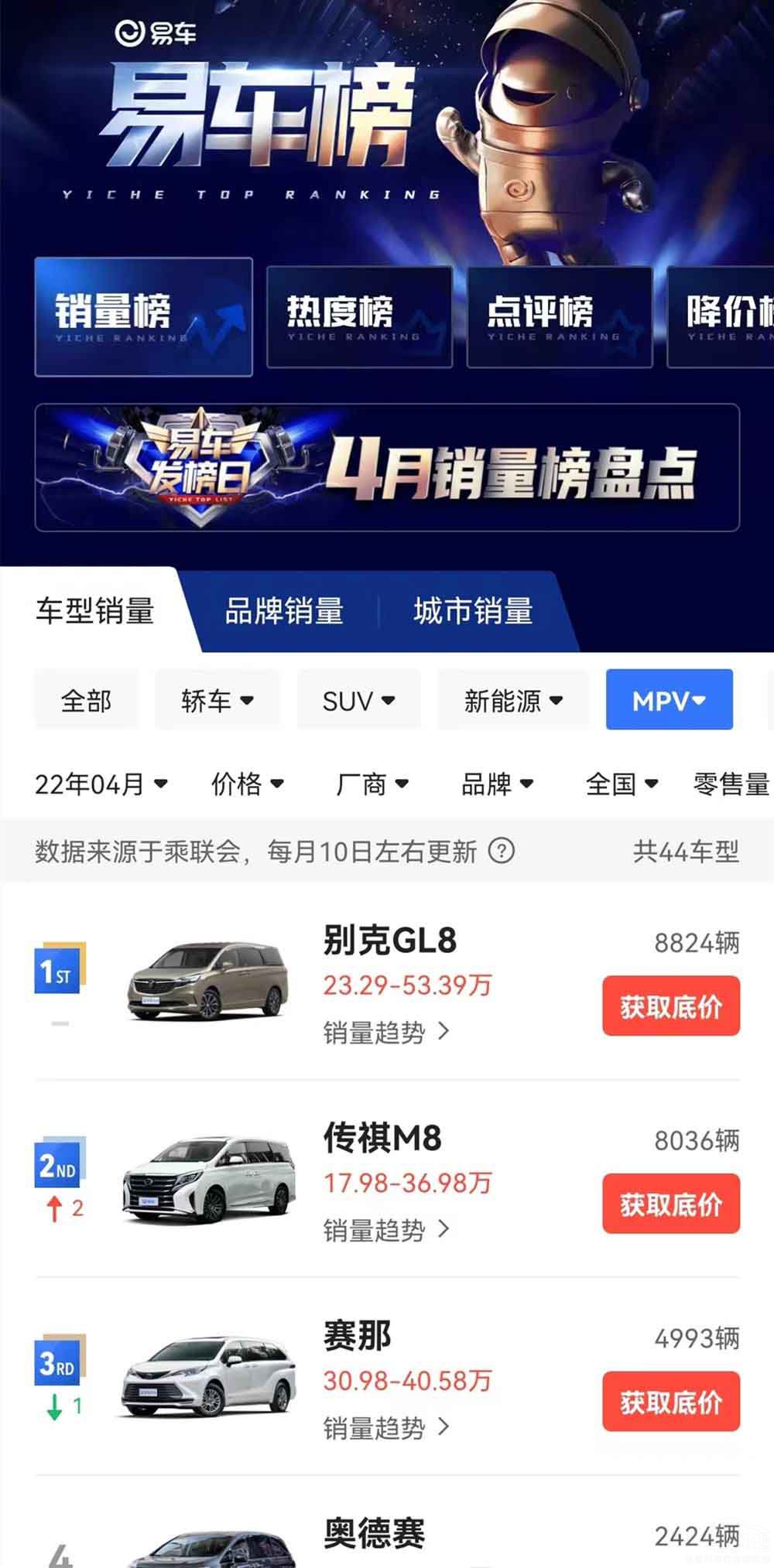Image resolution: width=774 pixels, height=1568 pixels.
Task: Open the 4月销量榜盘点 banner
Action: tap(387, 468)
